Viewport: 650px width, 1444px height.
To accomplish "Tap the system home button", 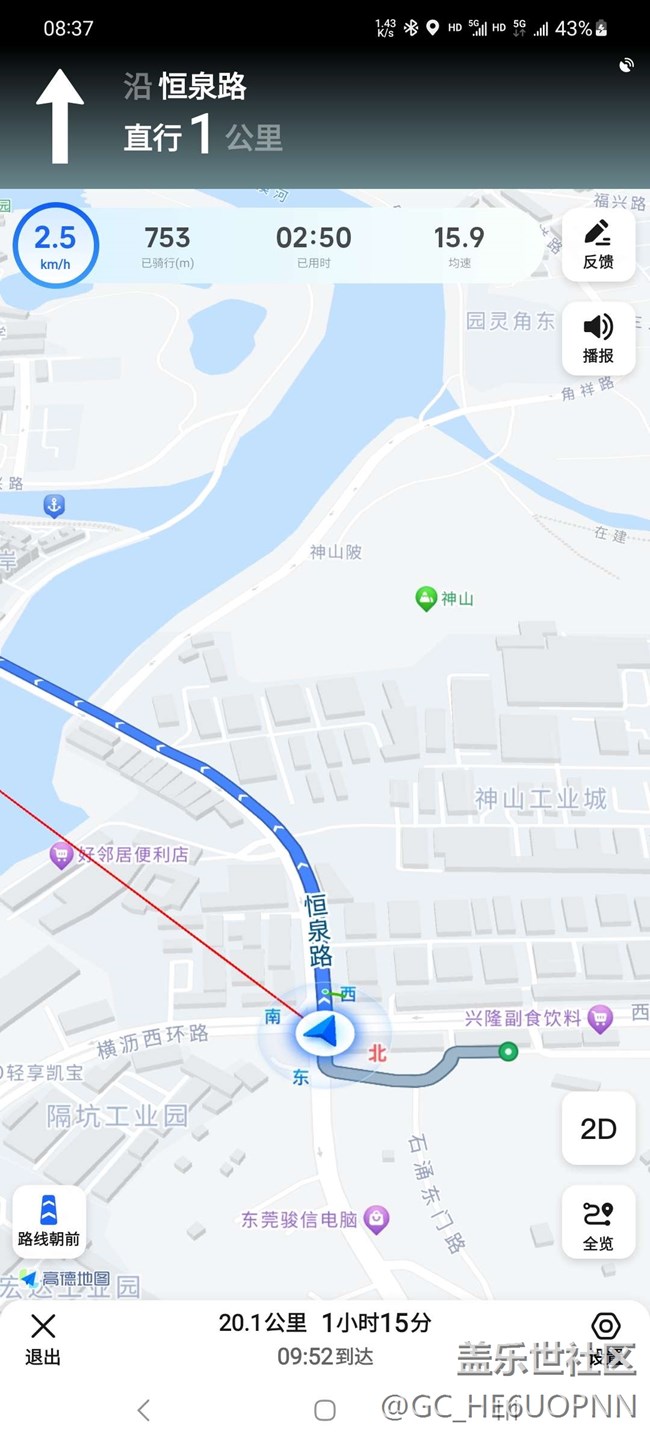I will (325, 1410).
